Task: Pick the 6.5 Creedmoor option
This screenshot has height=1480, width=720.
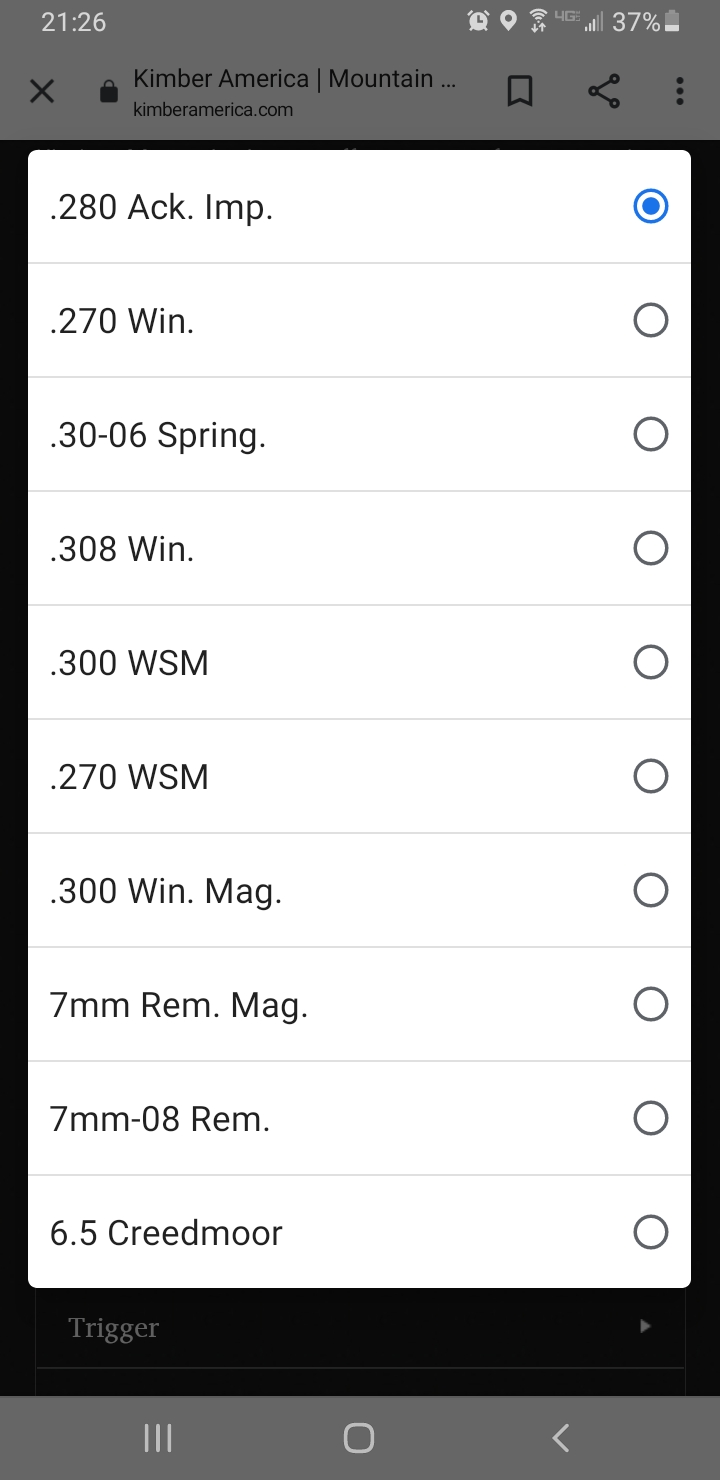Action: click(x=359, y=1232)
